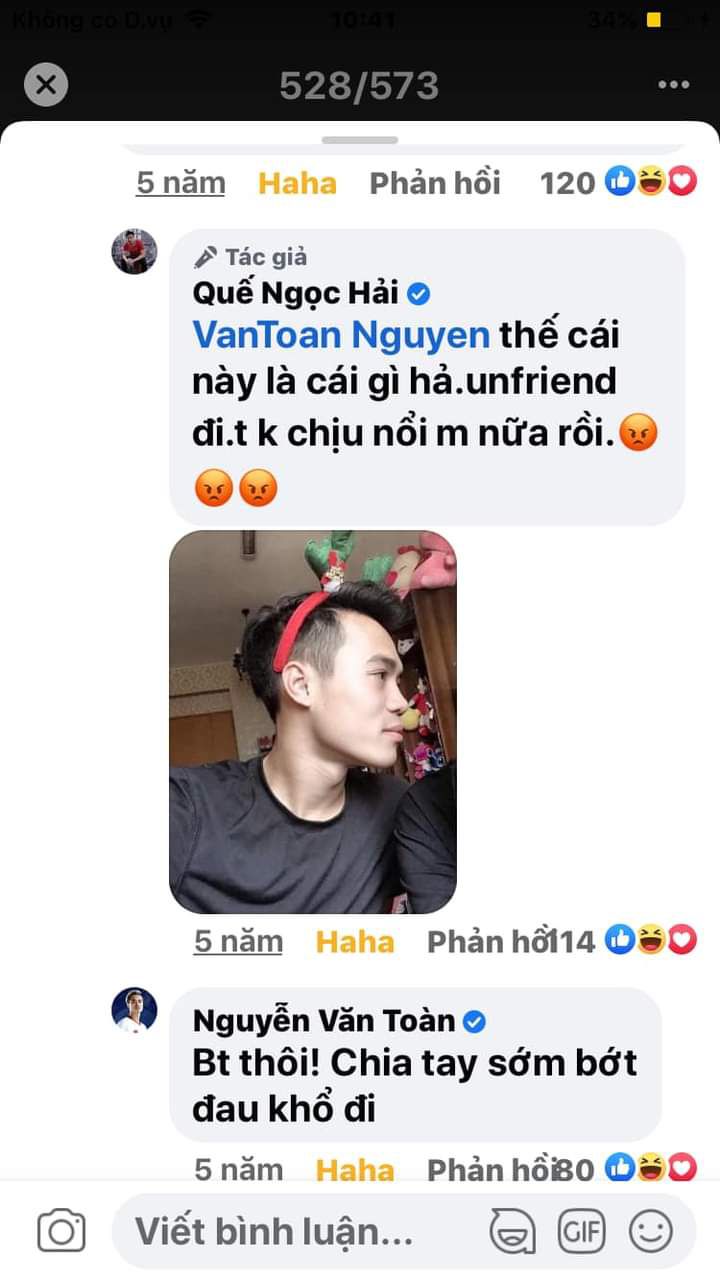Open Nguyễn Văn Toàn's avatar
Image resolution: width=720 pixels, height=1281 pixels.
(134, 1008)
